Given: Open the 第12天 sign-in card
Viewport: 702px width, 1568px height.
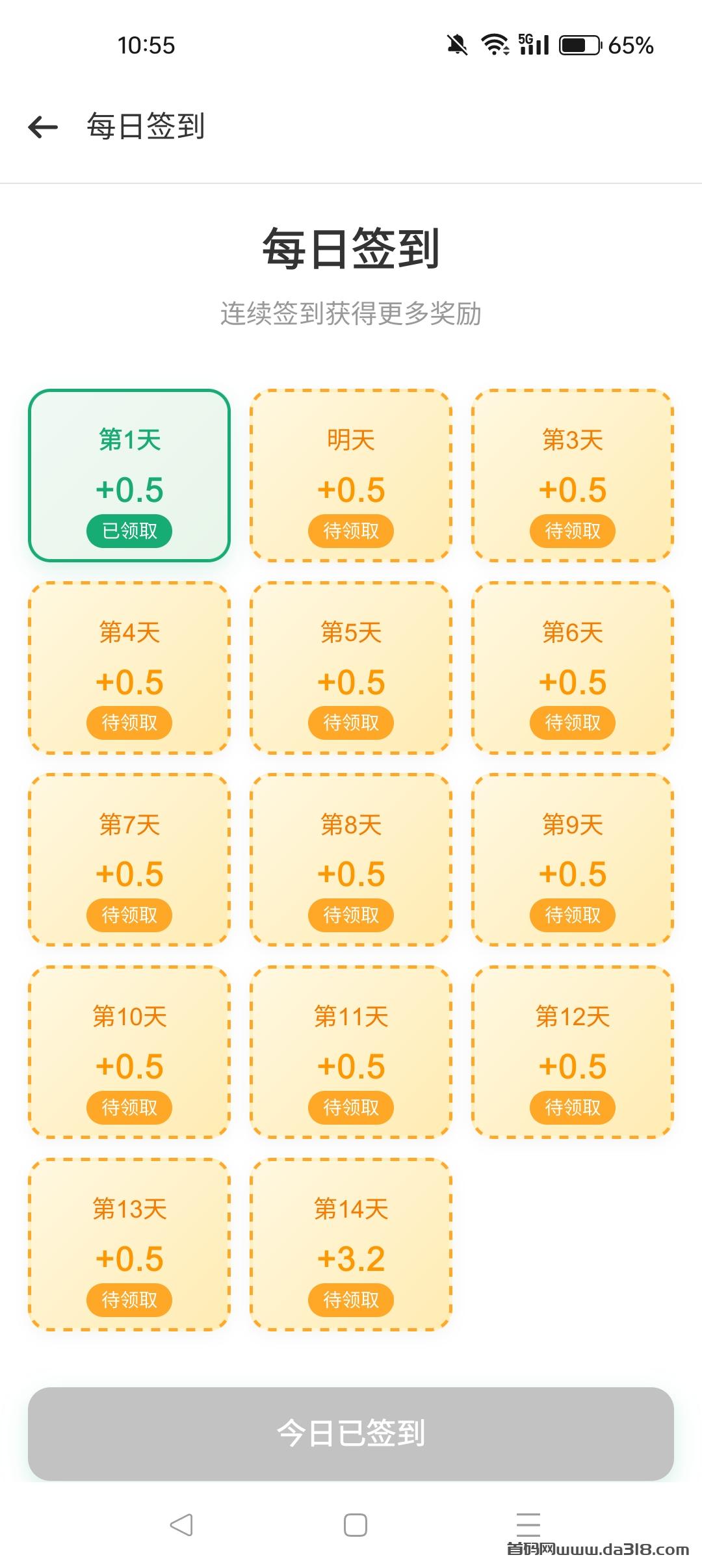Looking at the screenshot, I should (x=573, y=1052).
